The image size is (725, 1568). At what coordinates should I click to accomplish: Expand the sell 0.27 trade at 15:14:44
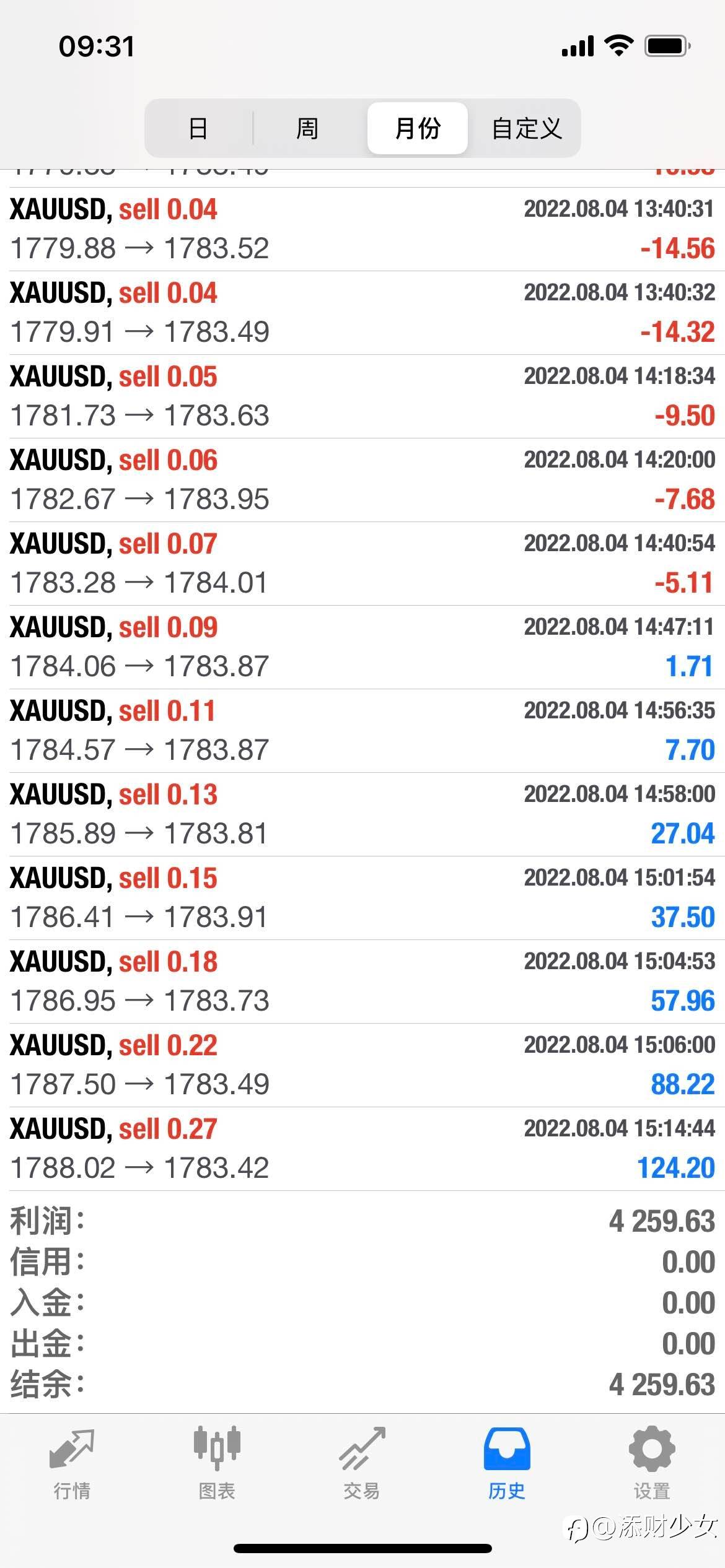coord(362,1149)
